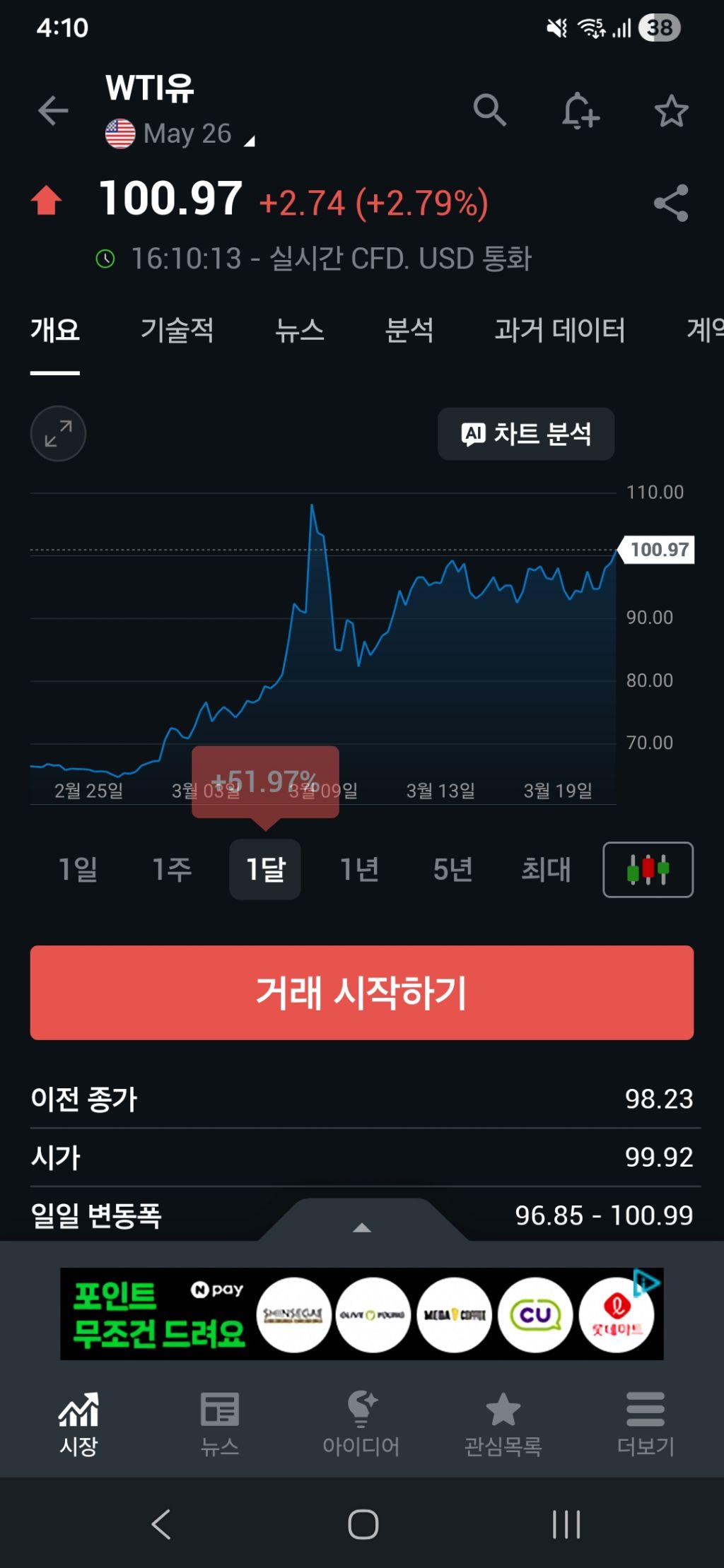Open the 과거 데이터 tab

point(559,330)
